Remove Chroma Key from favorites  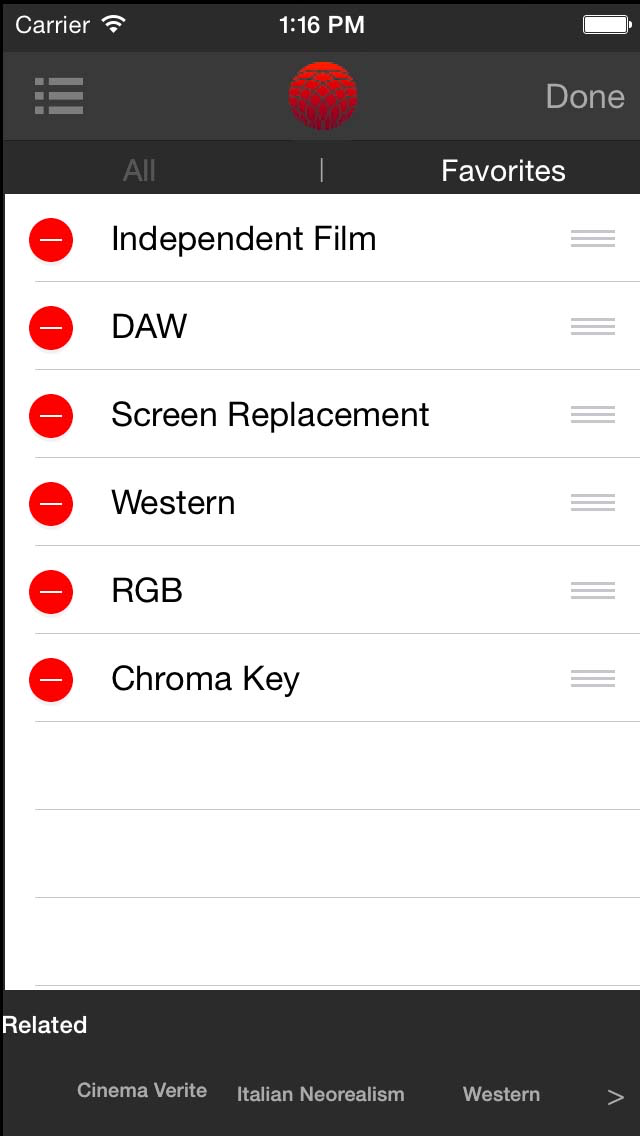click(51, 680)
